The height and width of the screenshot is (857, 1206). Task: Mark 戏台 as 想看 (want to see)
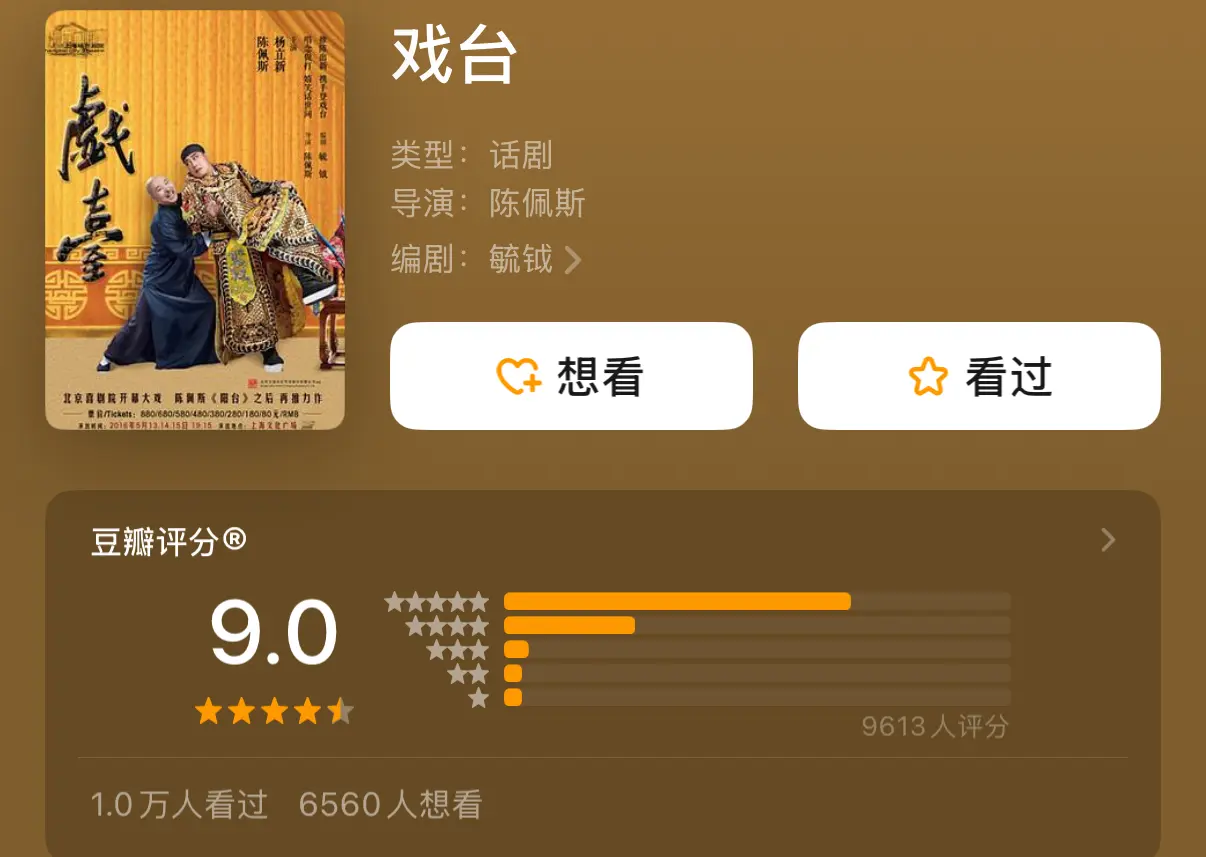(x=570, y=377)
